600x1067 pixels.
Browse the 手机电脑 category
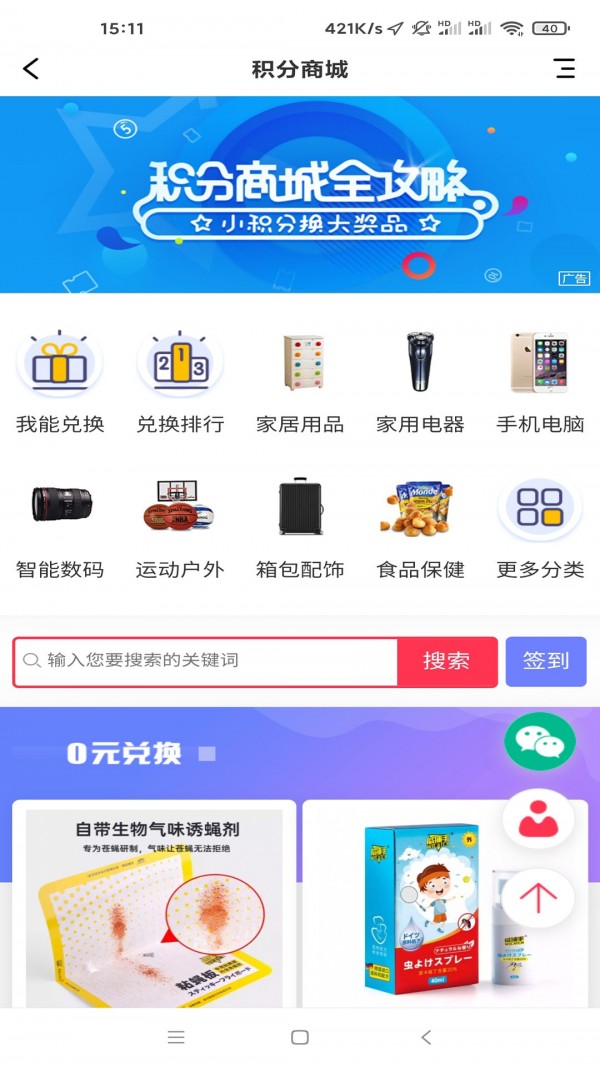click(540, 382)
